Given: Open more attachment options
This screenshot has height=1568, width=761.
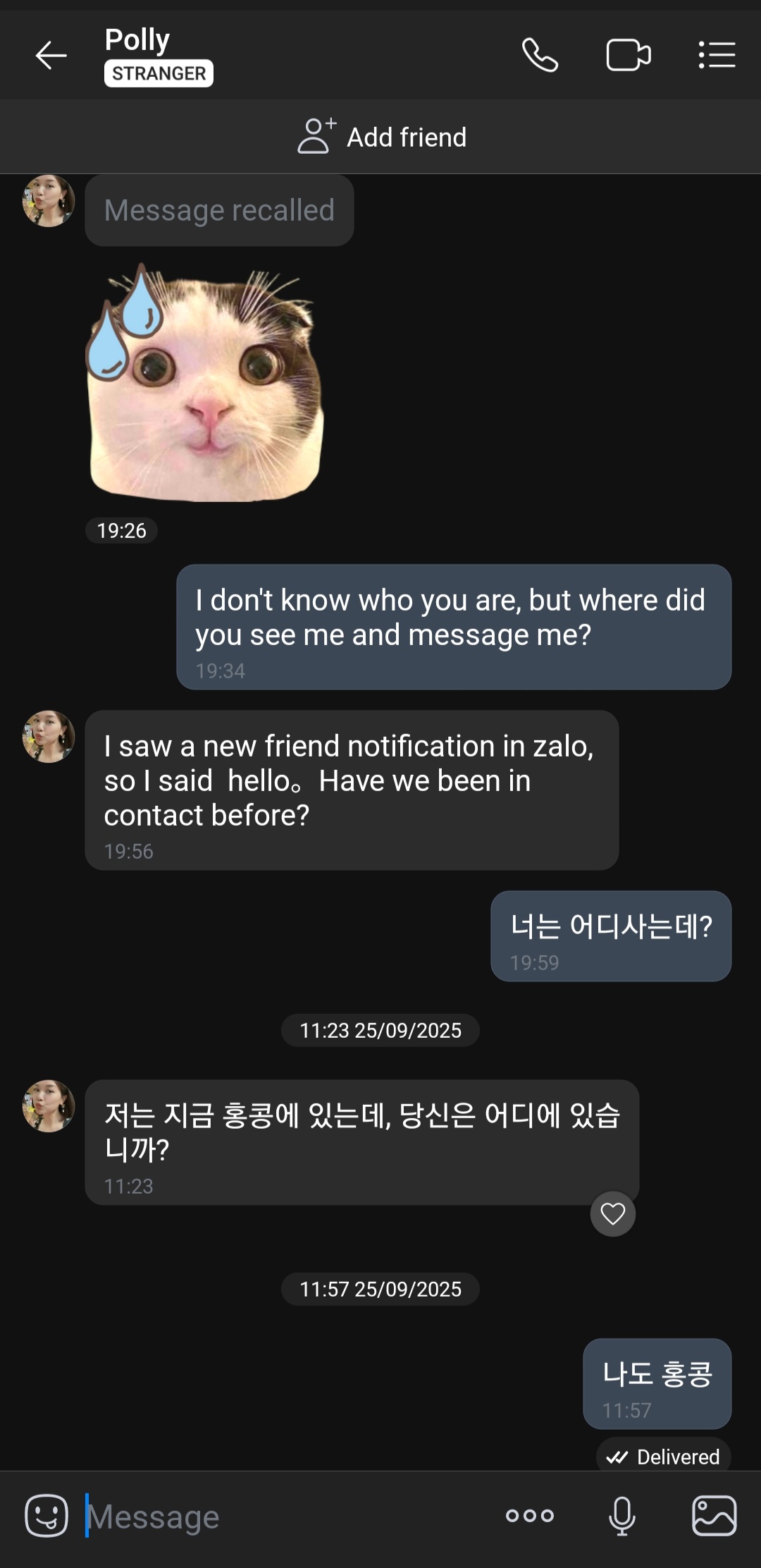Looking at the screenshot, I should 530,1515.
